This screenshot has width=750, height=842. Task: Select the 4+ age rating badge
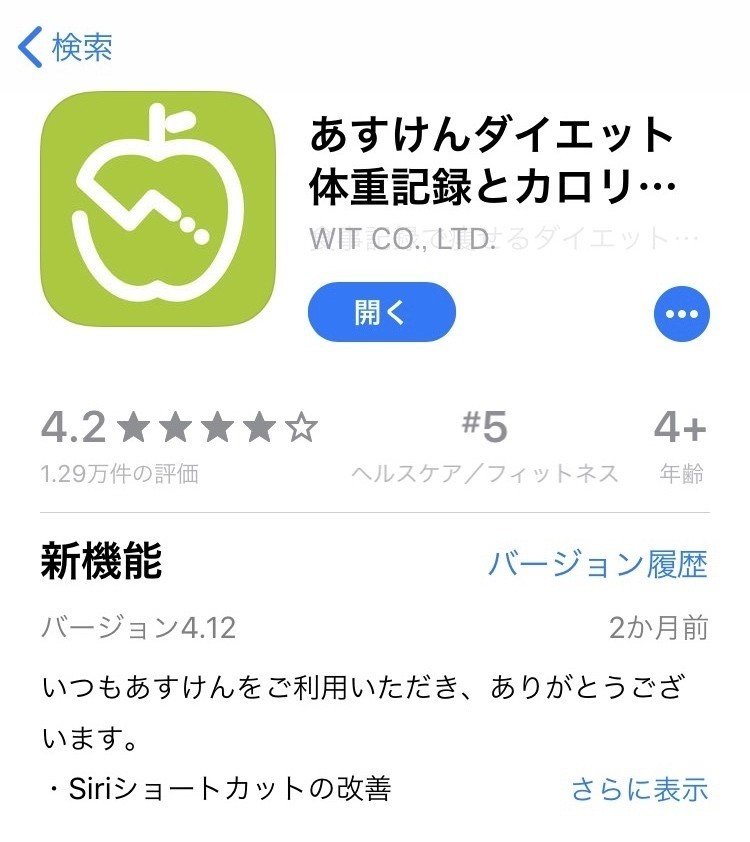point(686,428)
